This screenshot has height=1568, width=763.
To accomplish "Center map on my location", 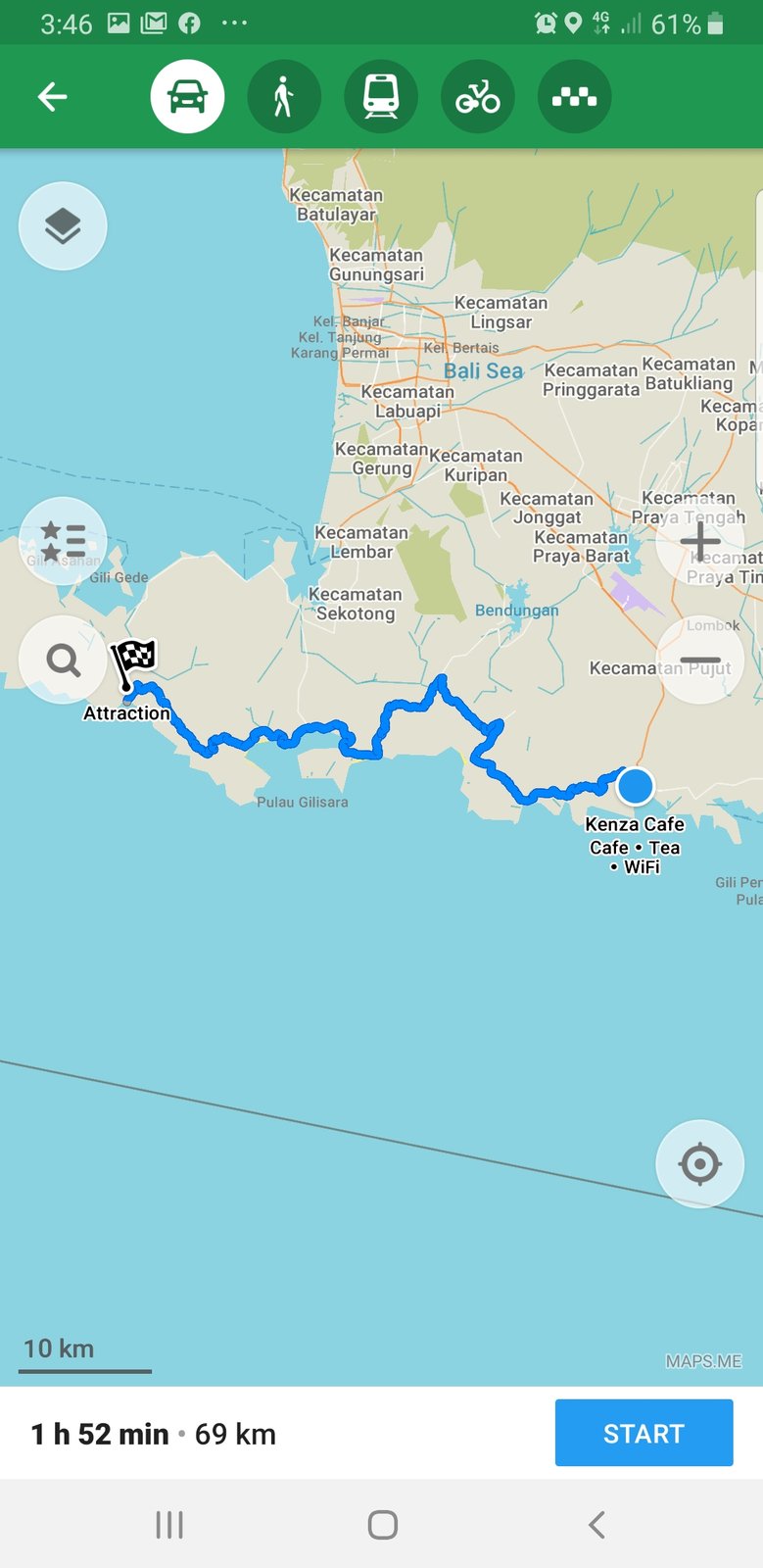I will (x=699, y=1164).
